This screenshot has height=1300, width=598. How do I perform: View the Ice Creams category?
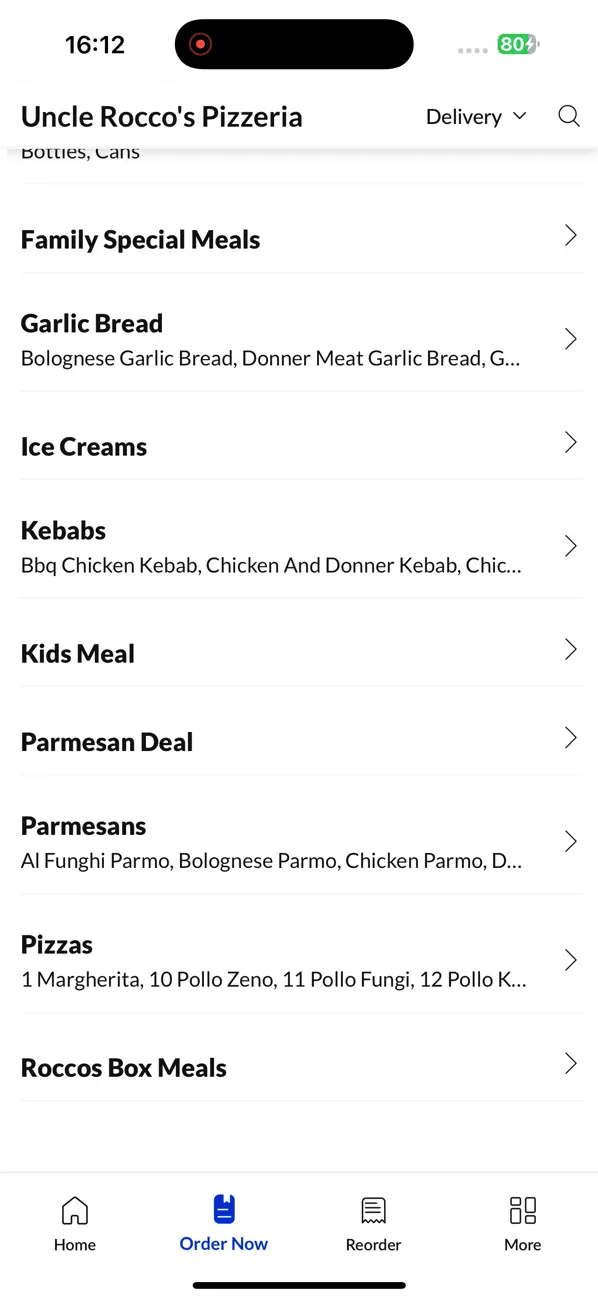tap(299, 446)
